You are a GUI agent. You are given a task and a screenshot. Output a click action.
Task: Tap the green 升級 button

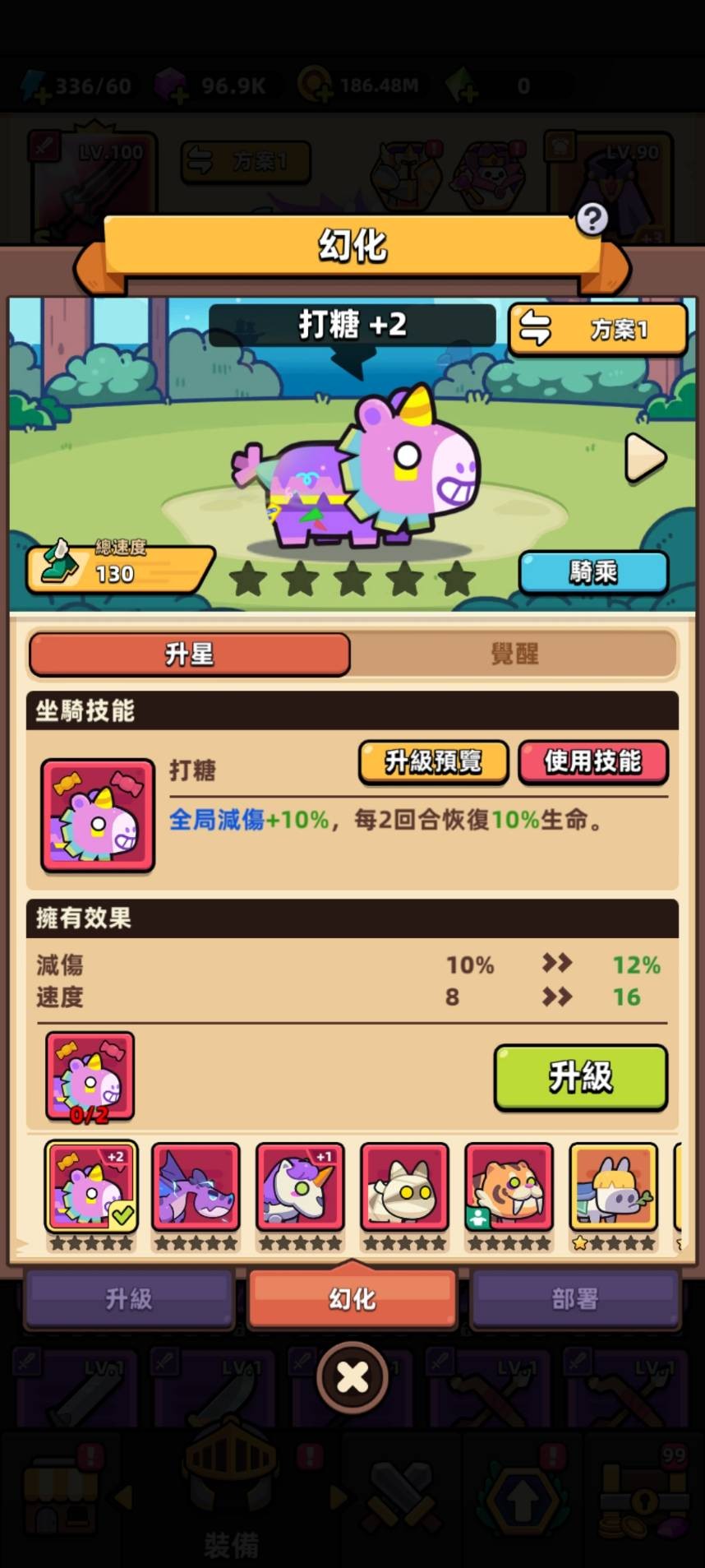click(580, 1077)
